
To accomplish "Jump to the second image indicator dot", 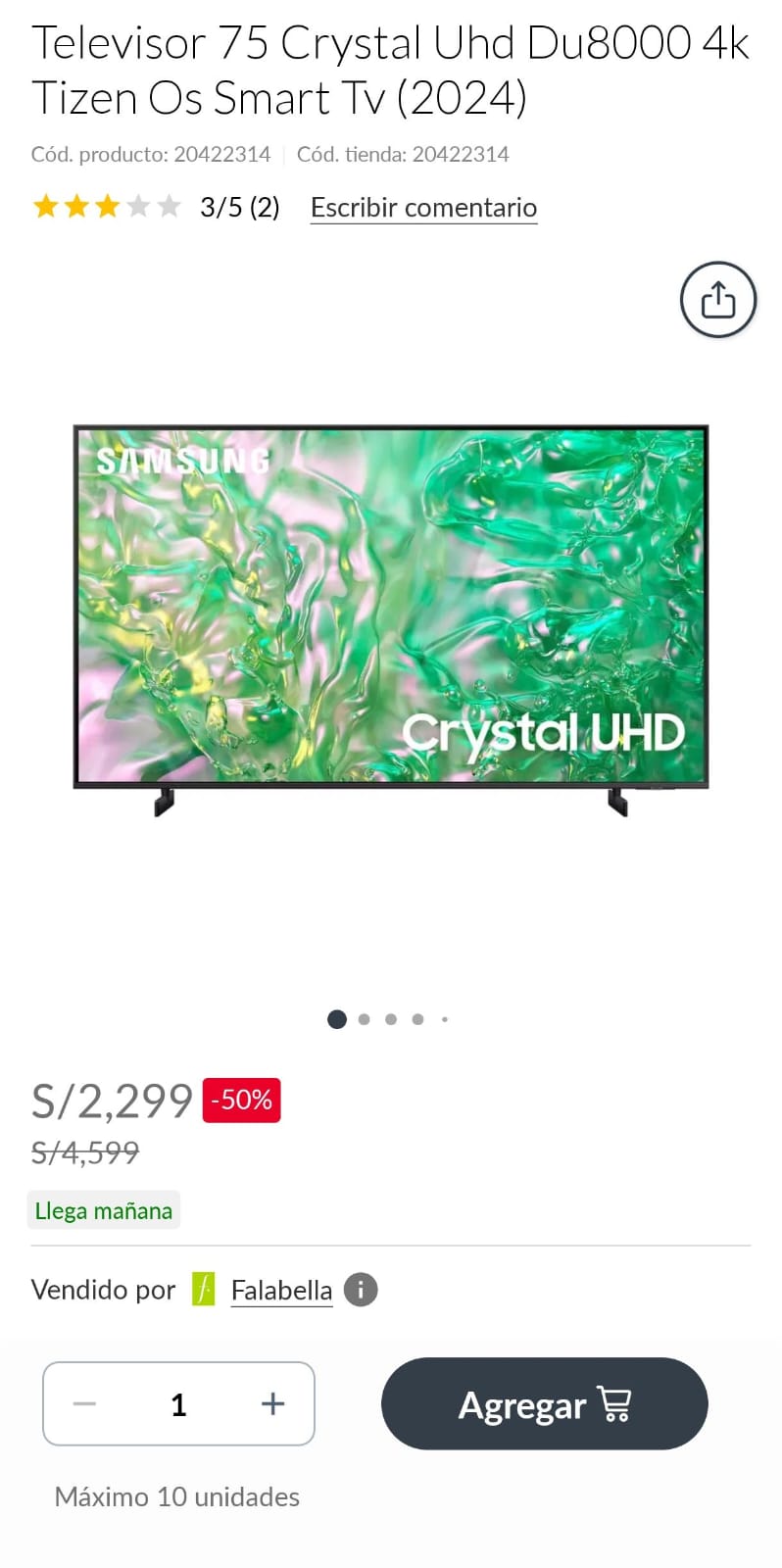I will coord(364,1019).
